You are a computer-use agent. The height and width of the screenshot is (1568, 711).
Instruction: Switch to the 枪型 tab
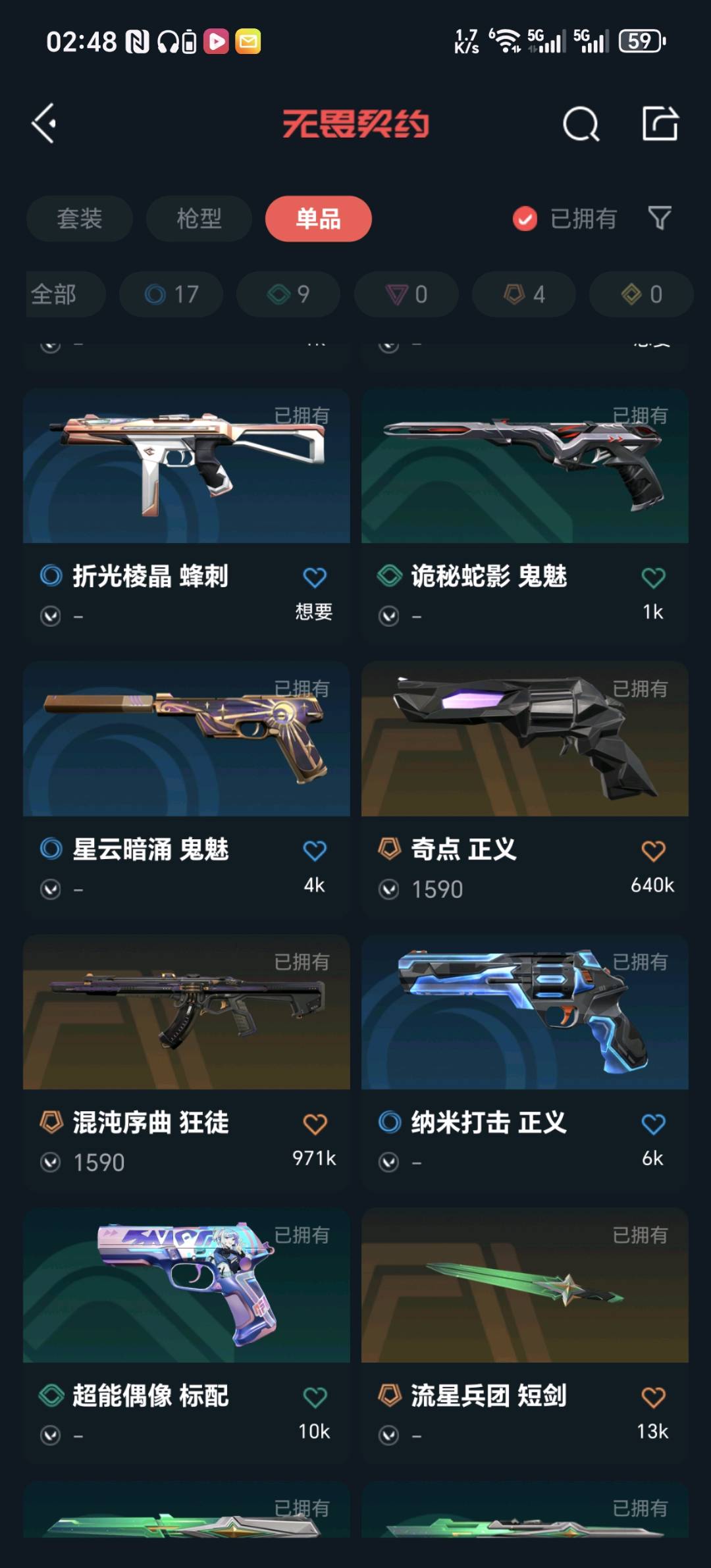[199, 219]
